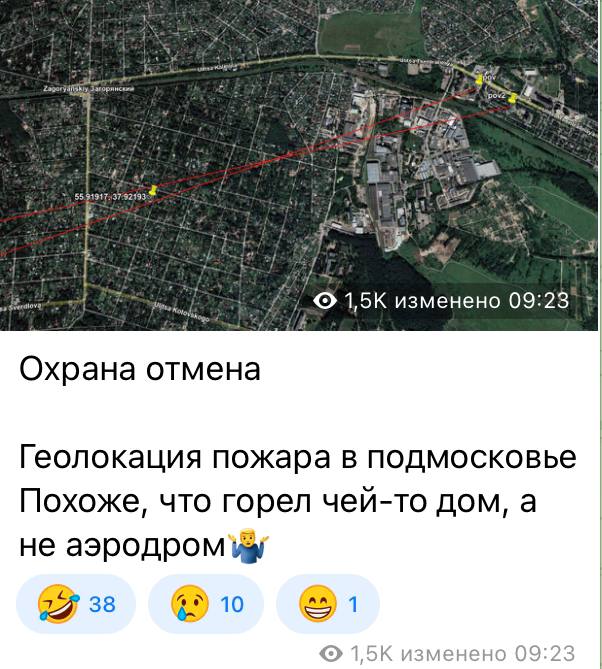Image resolution: width=602 pixels, height=669 pixels.
Task: React with the crying emoji showing 10
Action: tap(205, 604)
